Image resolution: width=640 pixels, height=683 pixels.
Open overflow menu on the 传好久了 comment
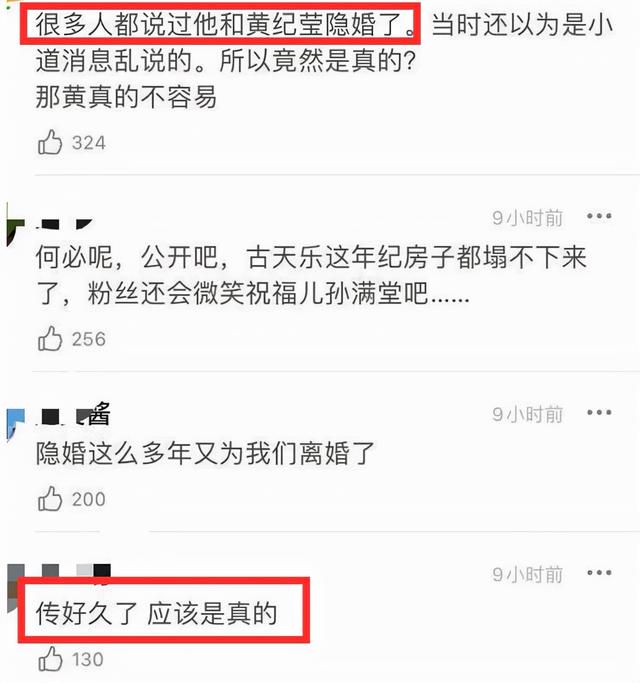(598, 574)
